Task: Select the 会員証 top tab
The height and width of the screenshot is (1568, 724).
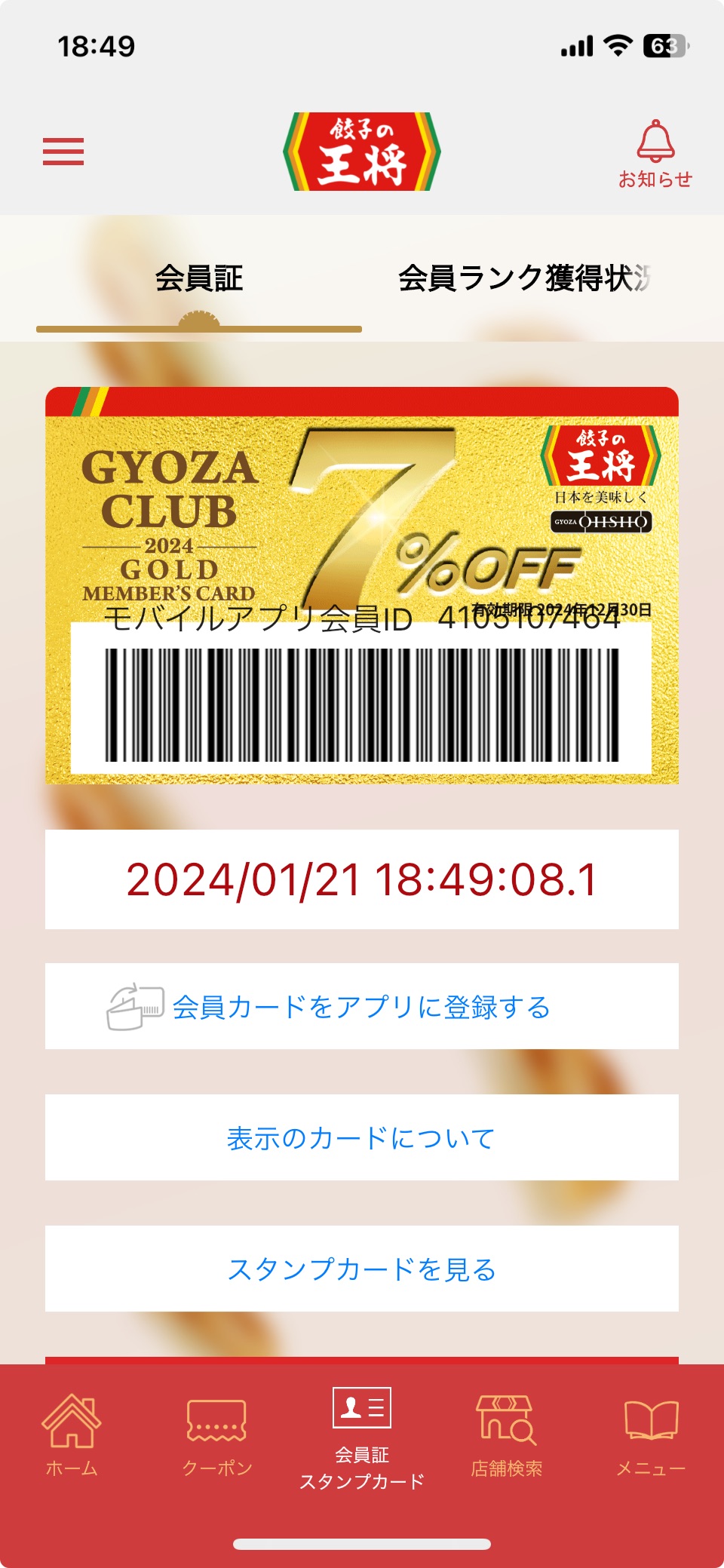Action: [199, 278]
